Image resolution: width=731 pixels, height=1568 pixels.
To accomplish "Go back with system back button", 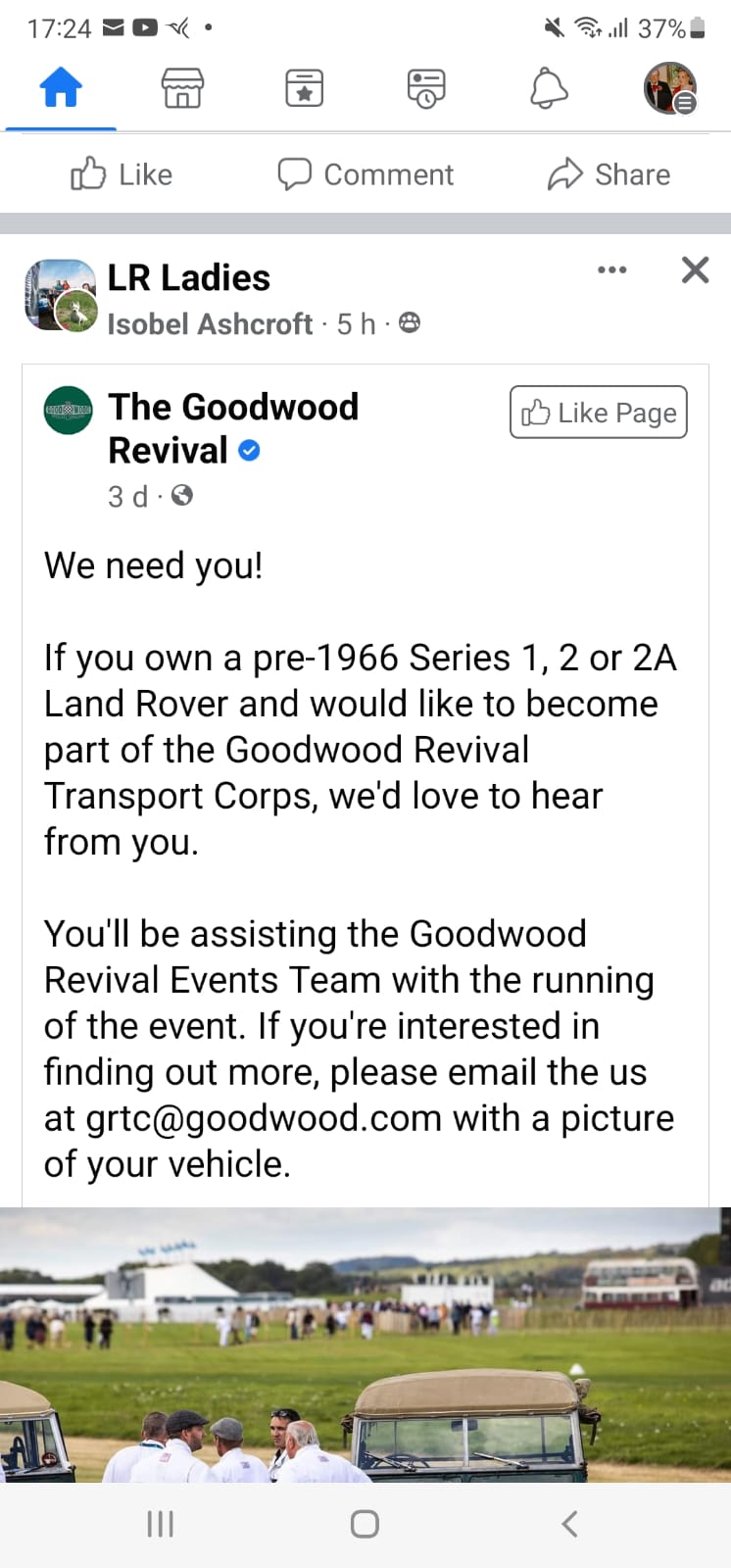I will [x=569, y=1524].
